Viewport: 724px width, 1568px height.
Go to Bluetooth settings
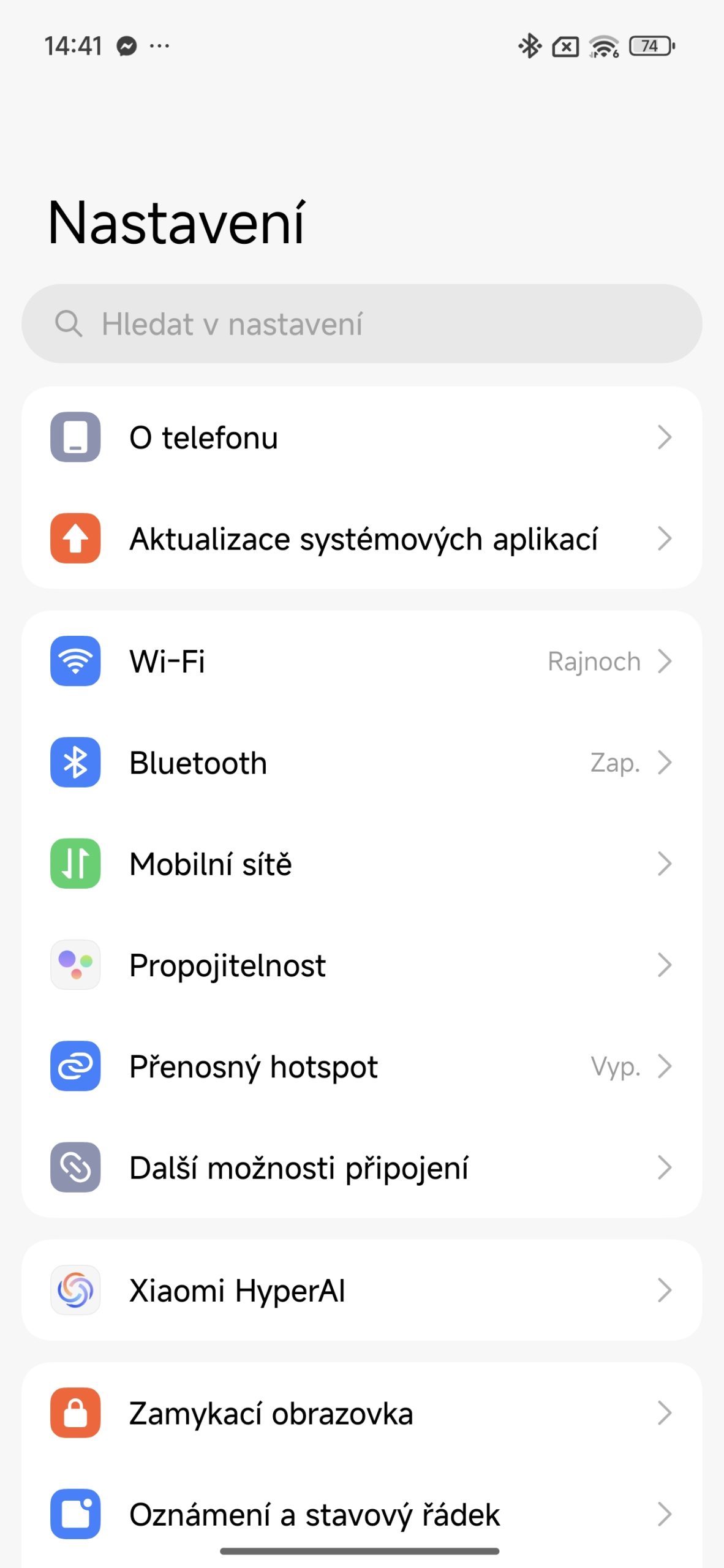tap(361, 763)
